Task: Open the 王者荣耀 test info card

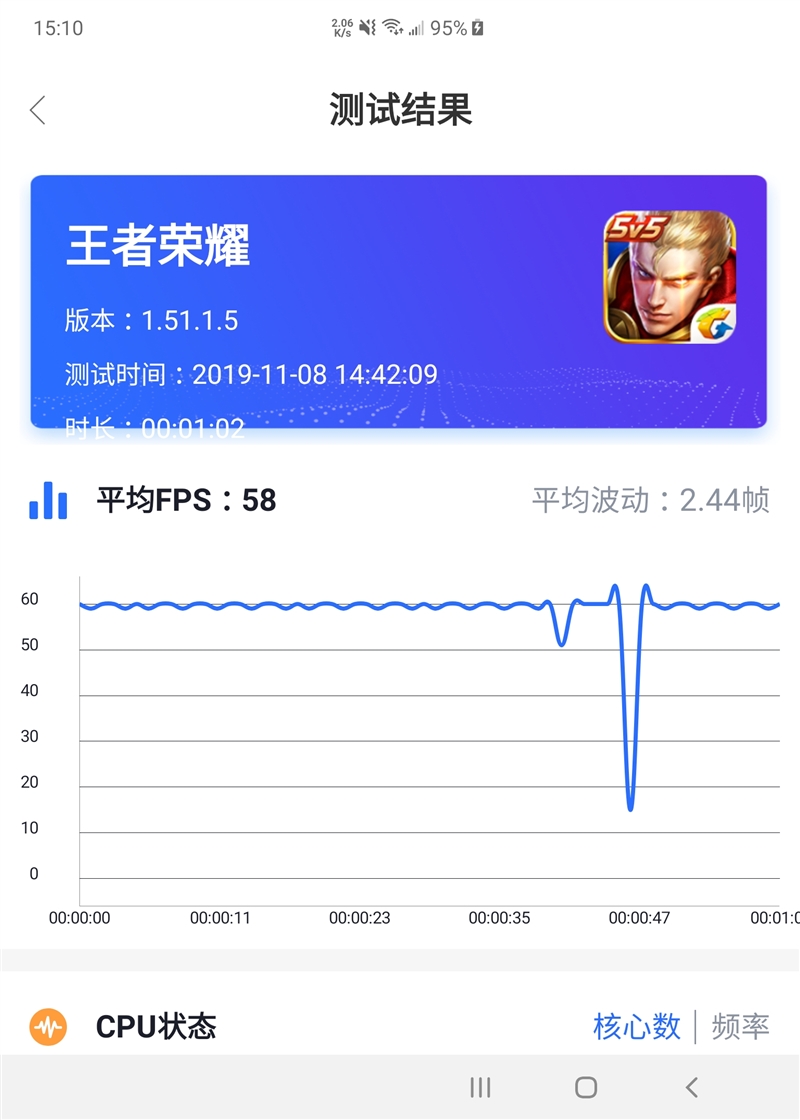Action: coord(398,302)
